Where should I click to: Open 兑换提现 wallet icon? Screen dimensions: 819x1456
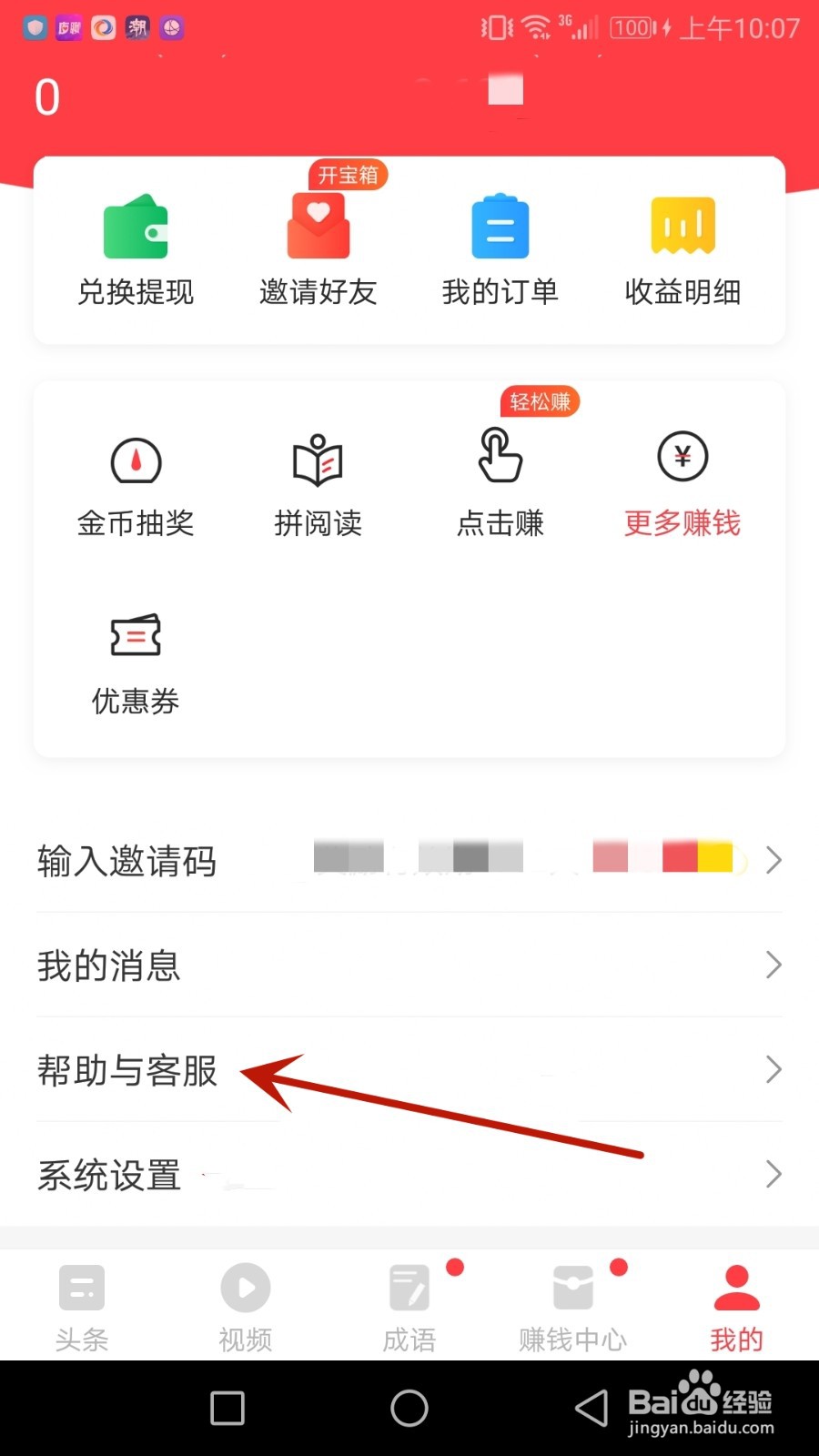tap(136, 226)
